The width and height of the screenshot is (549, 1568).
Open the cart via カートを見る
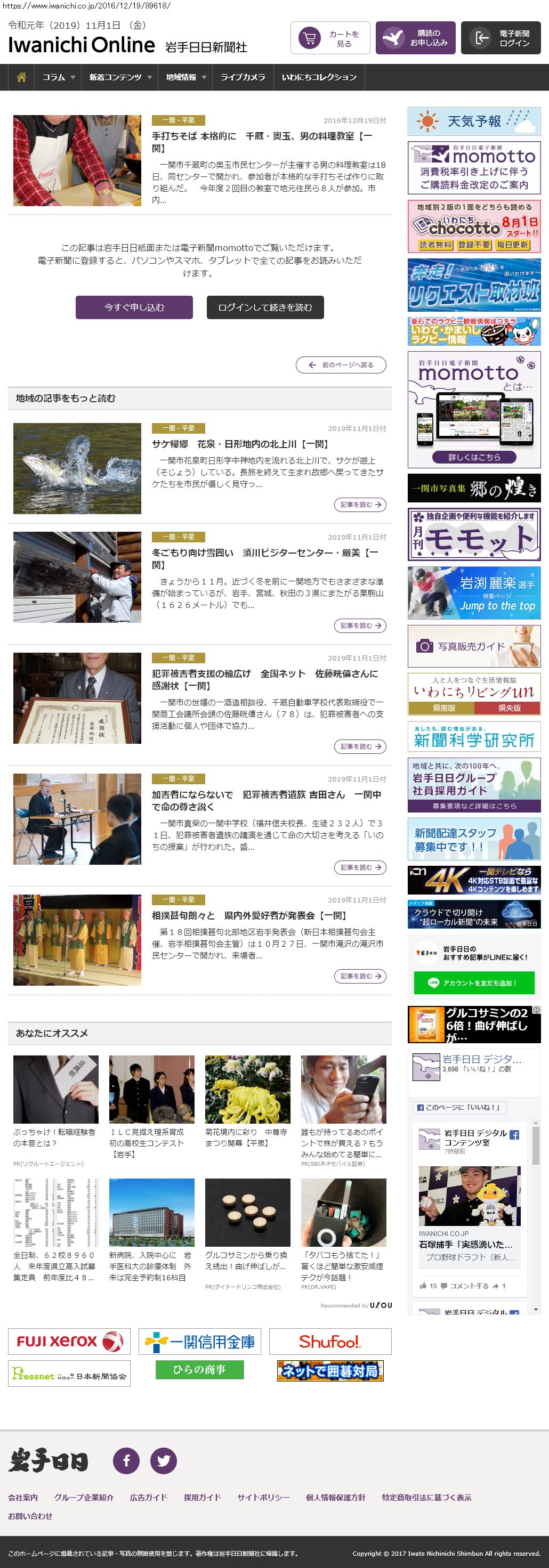tap(330, 38)
